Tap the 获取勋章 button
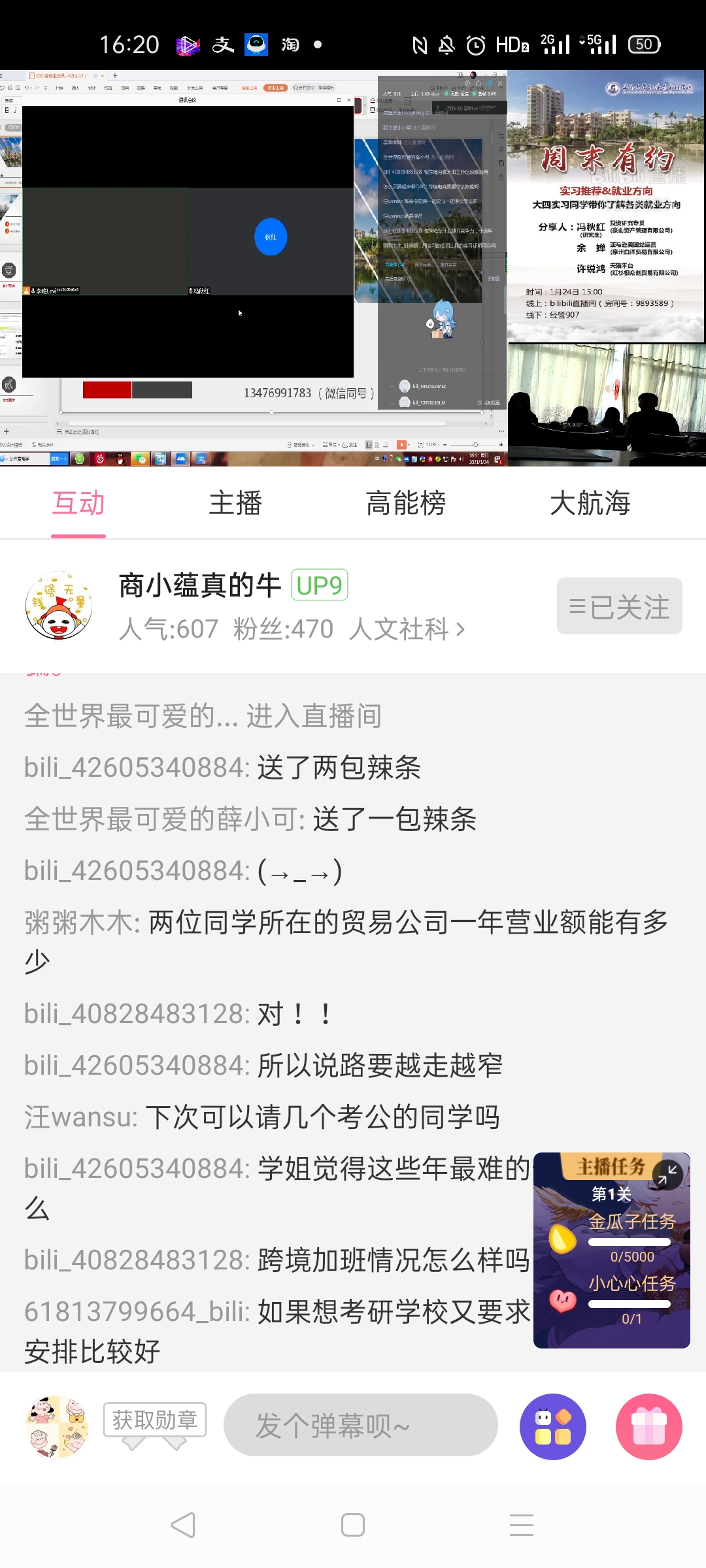The image size is (706, 1568). click(x=155, y=1420)
